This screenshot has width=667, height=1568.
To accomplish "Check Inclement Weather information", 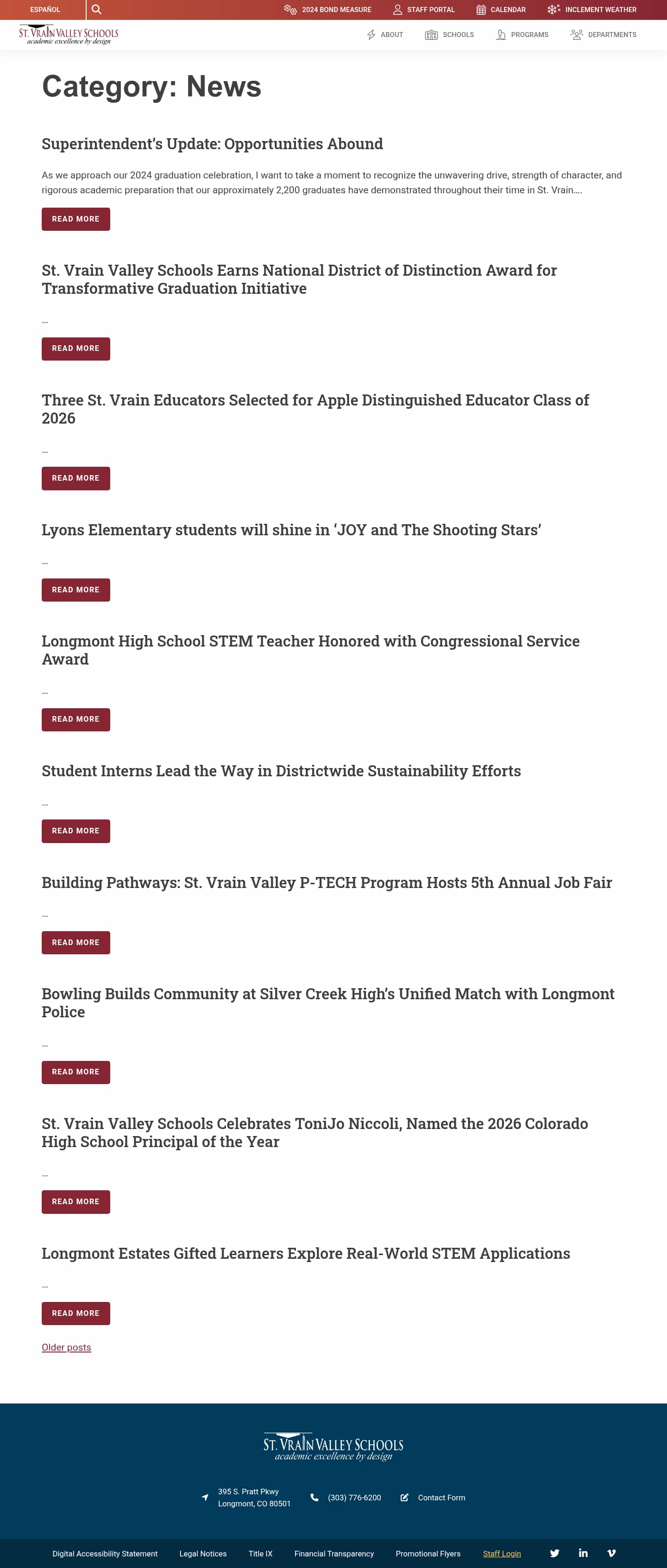I will 591,10.
